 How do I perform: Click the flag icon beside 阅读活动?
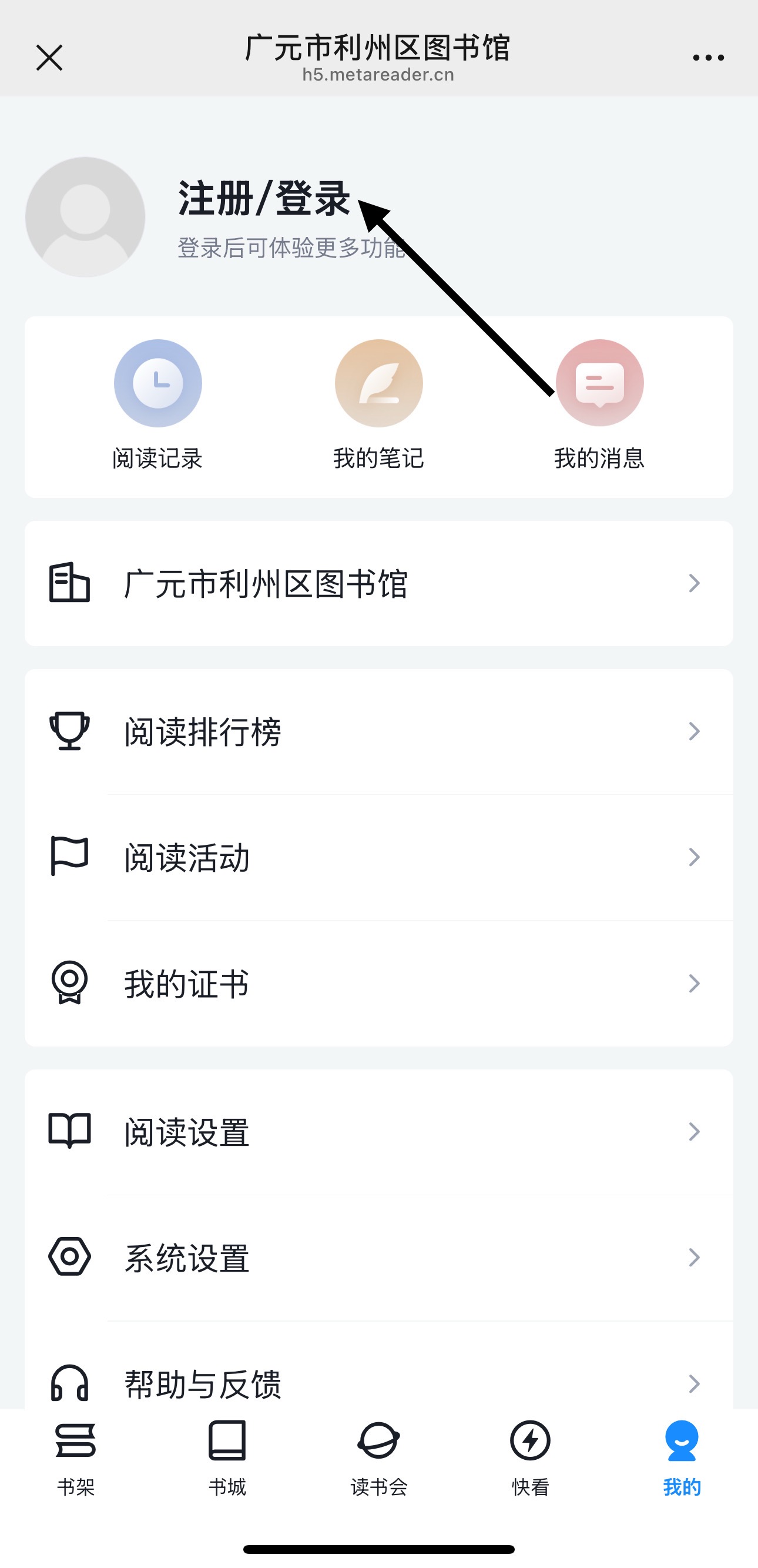point(69,857)
